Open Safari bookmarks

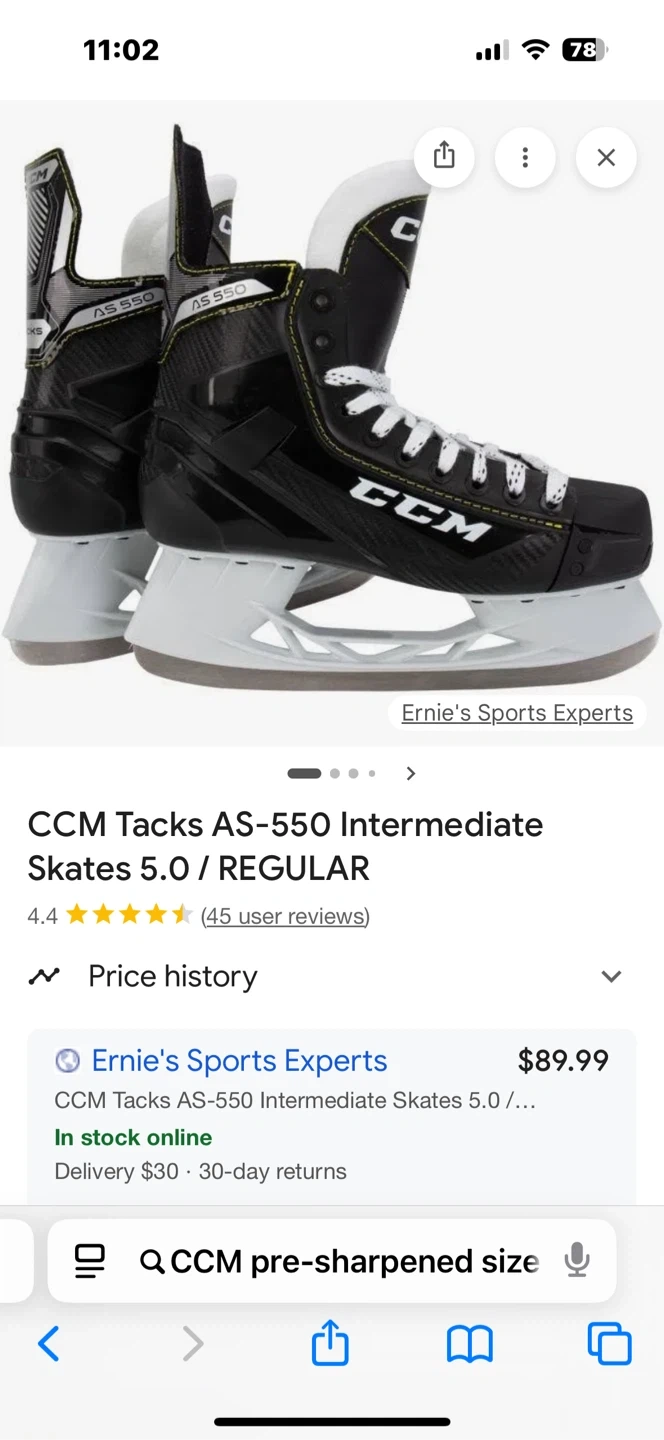click(469, 1344)
